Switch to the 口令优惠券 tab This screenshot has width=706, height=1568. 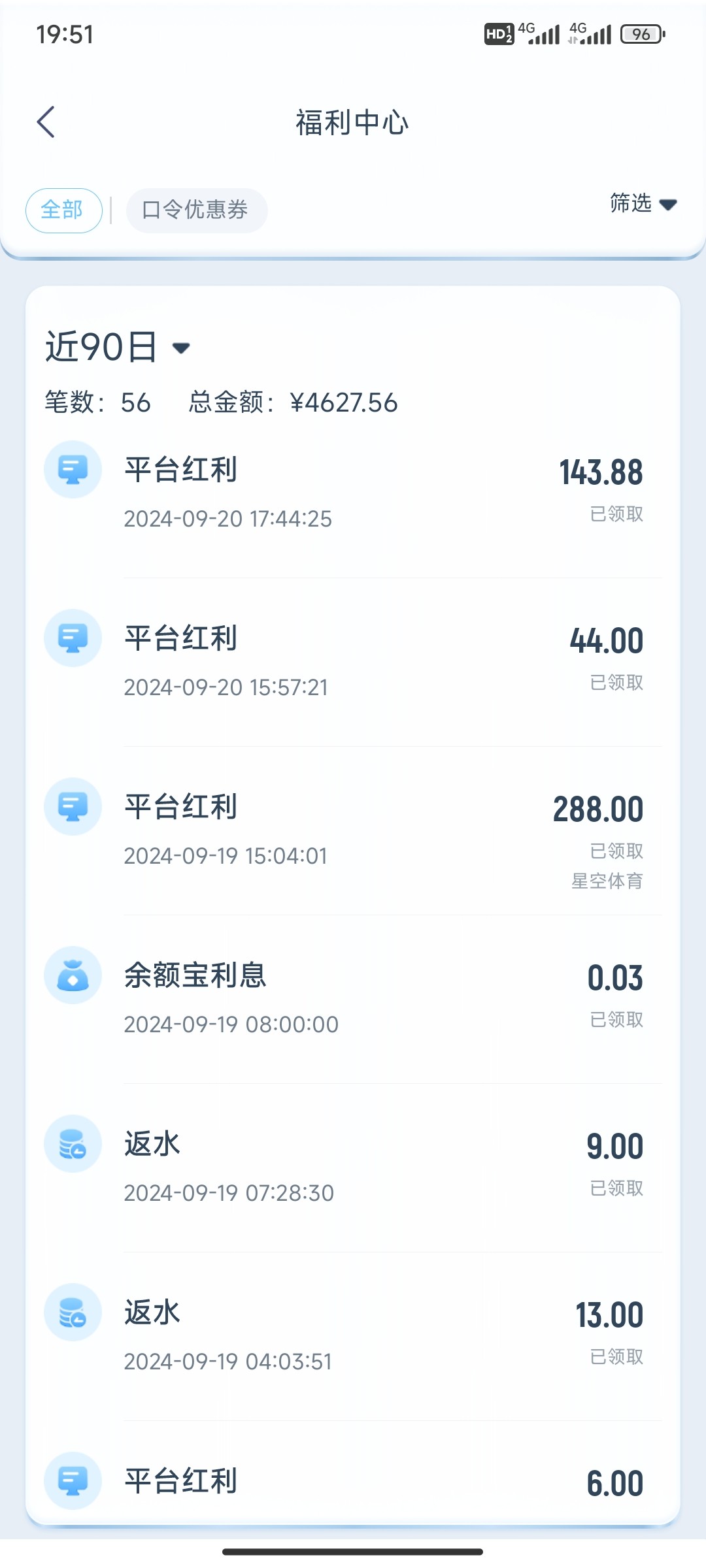pyautogui.click(x=196, y=210)
